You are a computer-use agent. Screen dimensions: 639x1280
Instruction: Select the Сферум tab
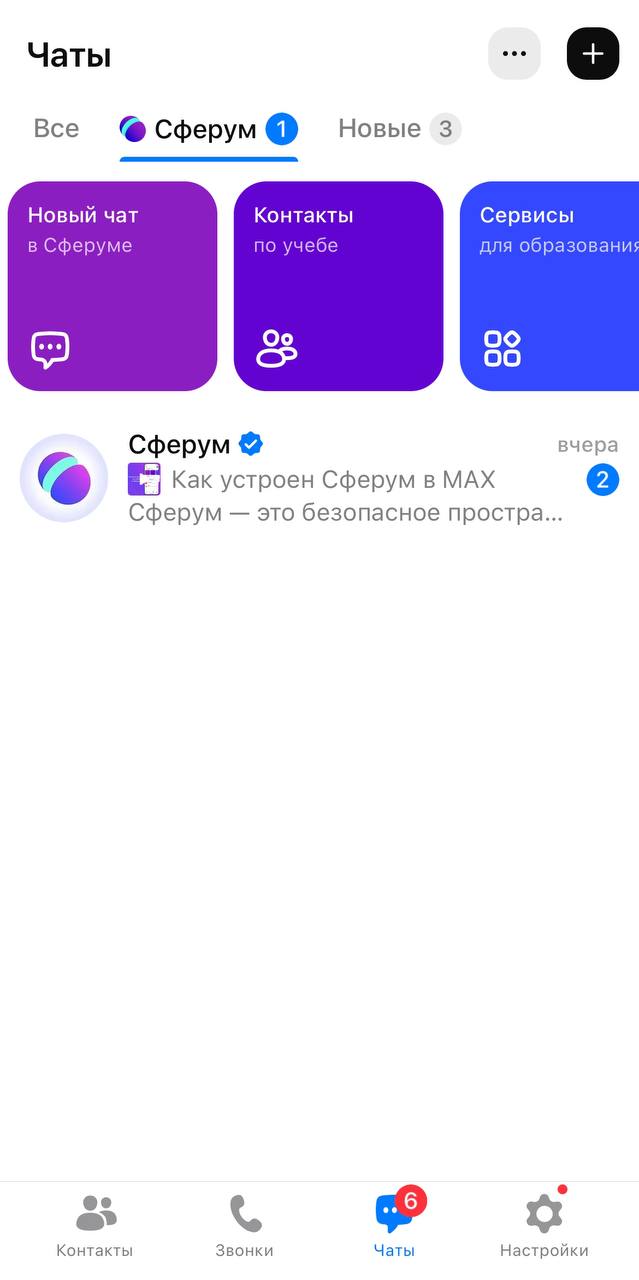pyautogui.click(x=208, y=129)
